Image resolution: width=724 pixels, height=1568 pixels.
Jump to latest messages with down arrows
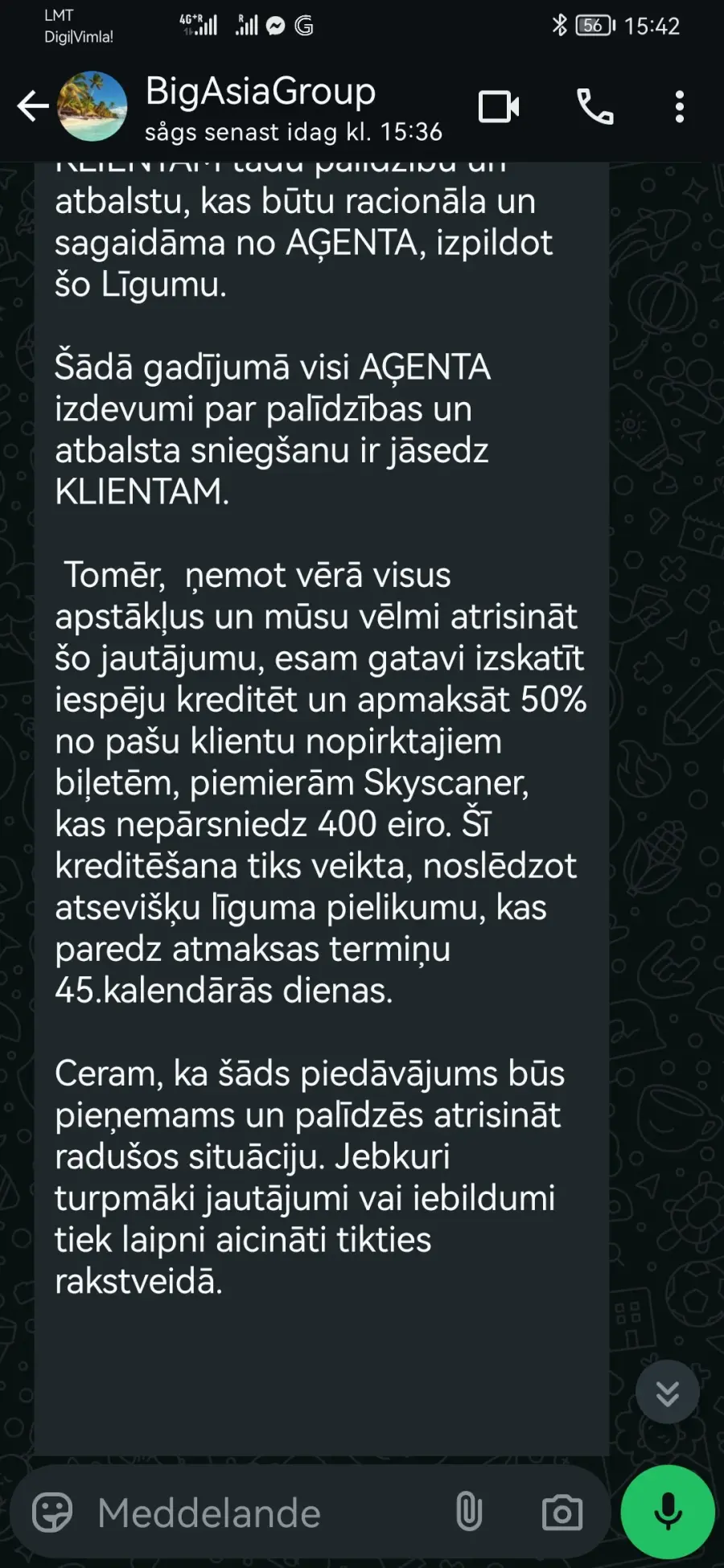point(667,1393)
